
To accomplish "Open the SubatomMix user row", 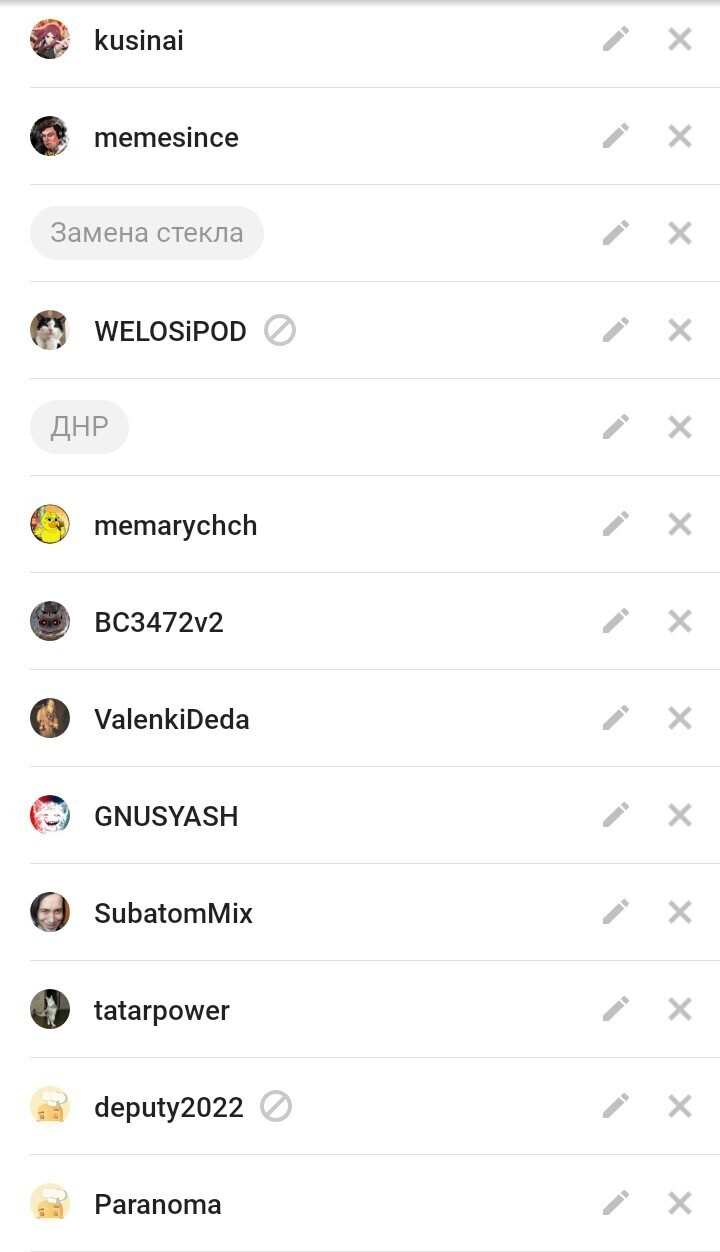I will [173, 913].
